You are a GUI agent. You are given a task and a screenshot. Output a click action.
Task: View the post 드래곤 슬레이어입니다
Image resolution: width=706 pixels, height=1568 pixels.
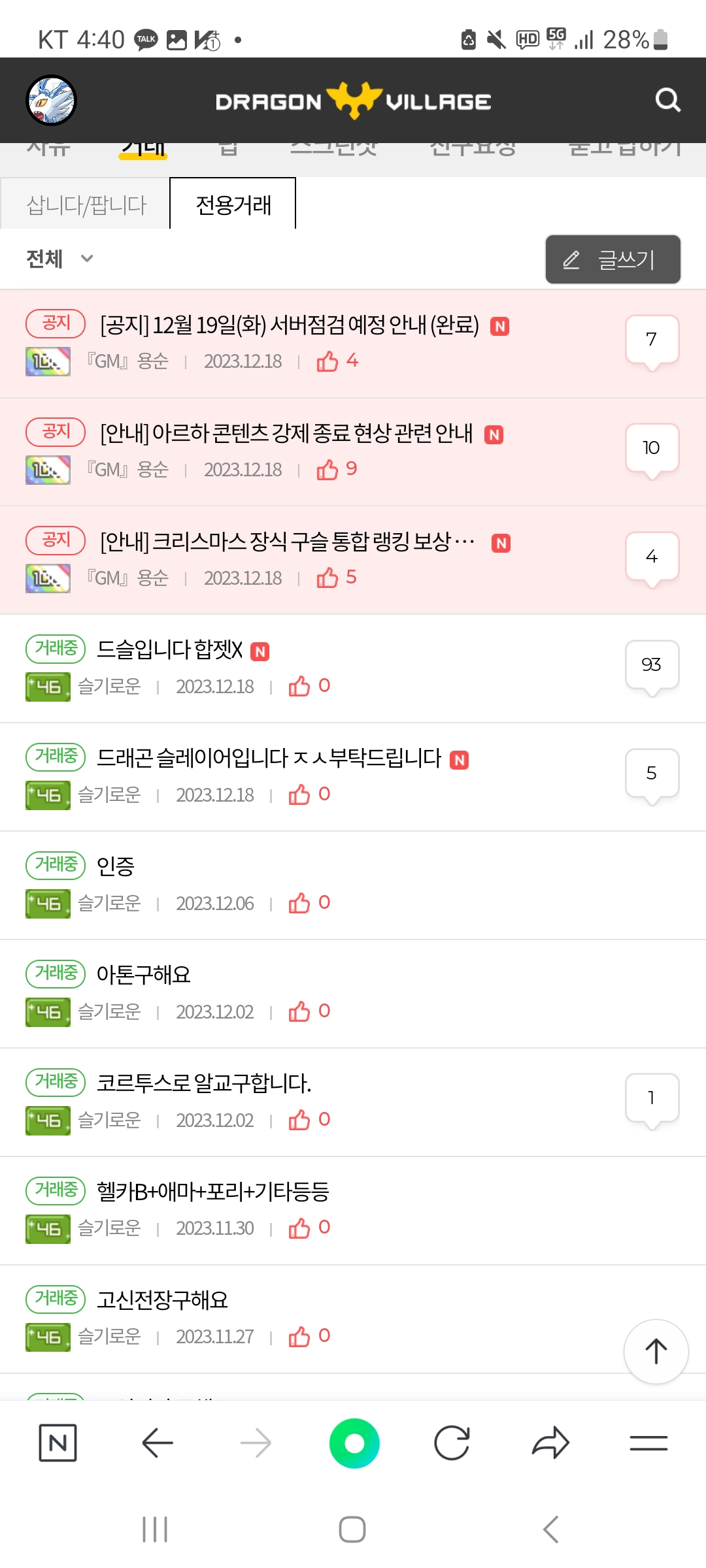pyautogui.click(x=269, y=759)
